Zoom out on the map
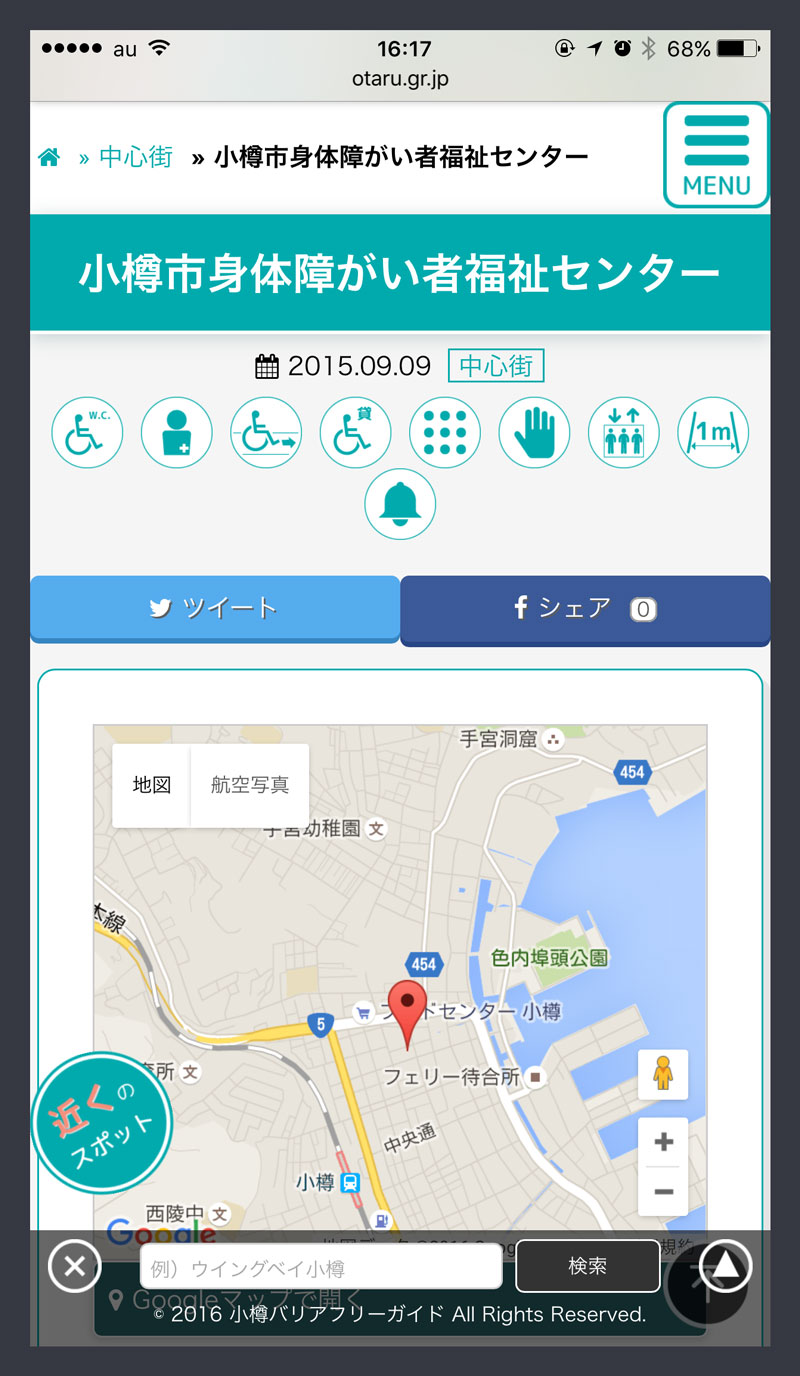The width and height of the screenshot is (800, 1376). pyautogui.click(x=663, y=1191)
